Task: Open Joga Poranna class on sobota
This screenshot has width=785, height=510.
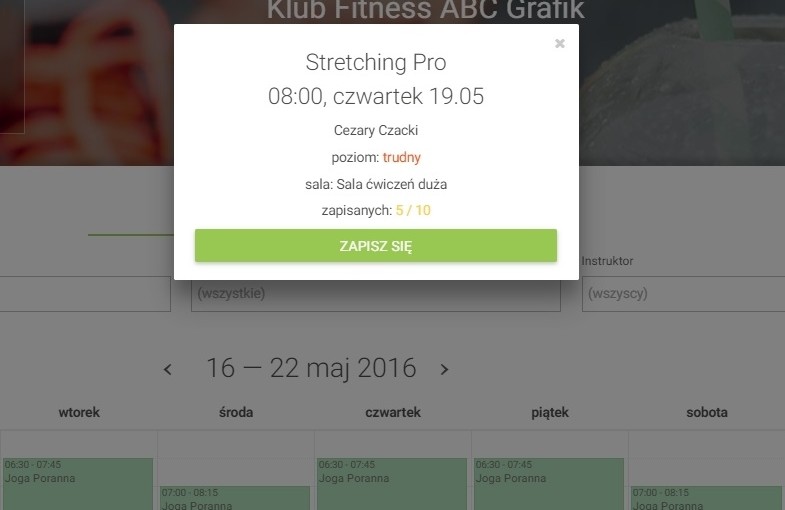Action: (705, 498)
